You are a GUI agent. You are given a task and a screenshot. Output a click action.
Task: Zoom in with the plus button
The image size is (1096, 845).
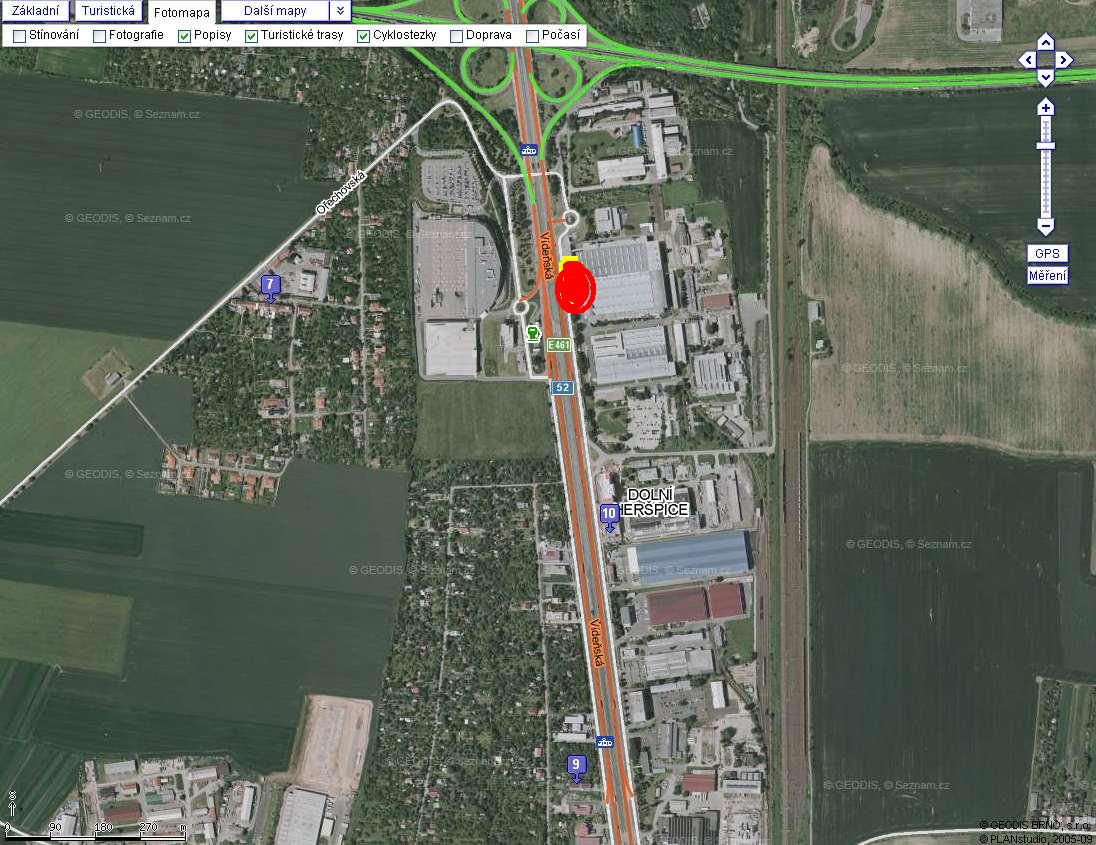coord(1046,107)
